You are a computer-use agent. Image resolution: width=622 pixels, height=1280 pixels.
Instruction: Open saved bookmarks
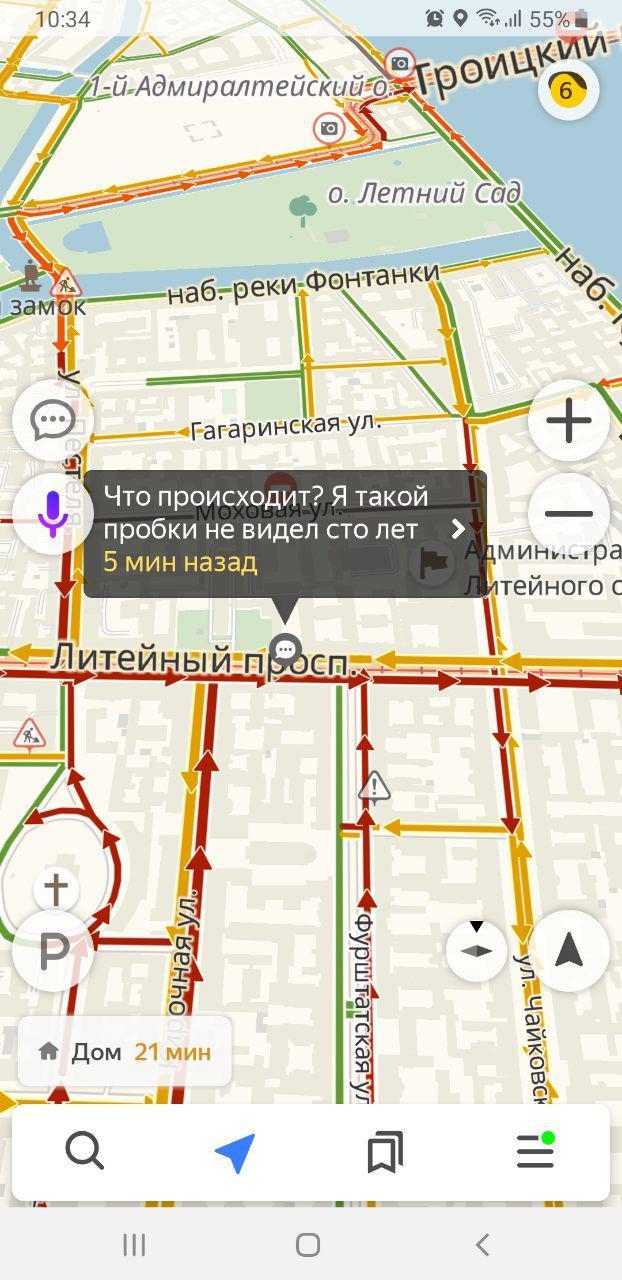[x=385, y=1153]
